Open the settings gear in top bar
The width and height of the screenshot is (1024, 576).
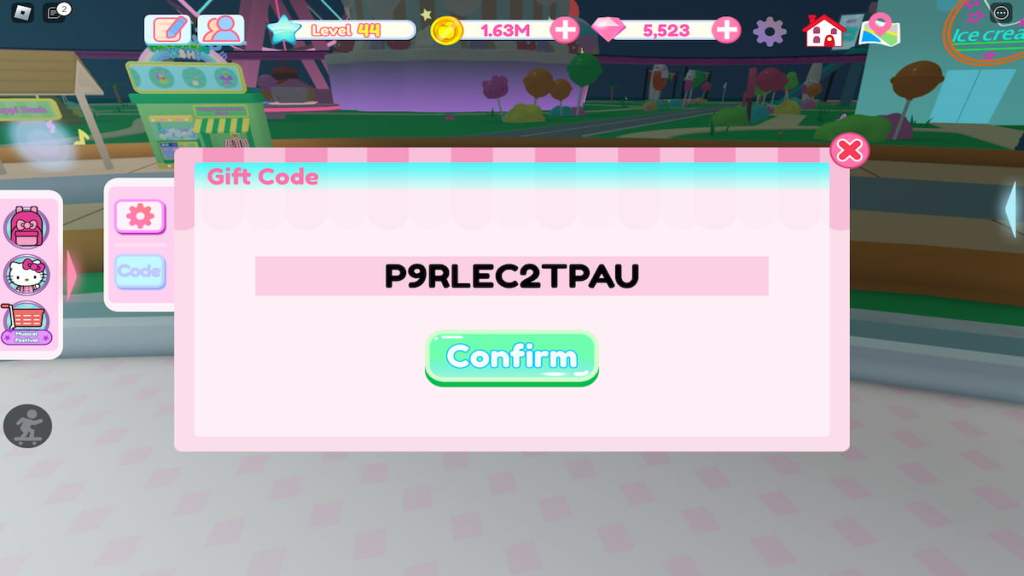769,31
